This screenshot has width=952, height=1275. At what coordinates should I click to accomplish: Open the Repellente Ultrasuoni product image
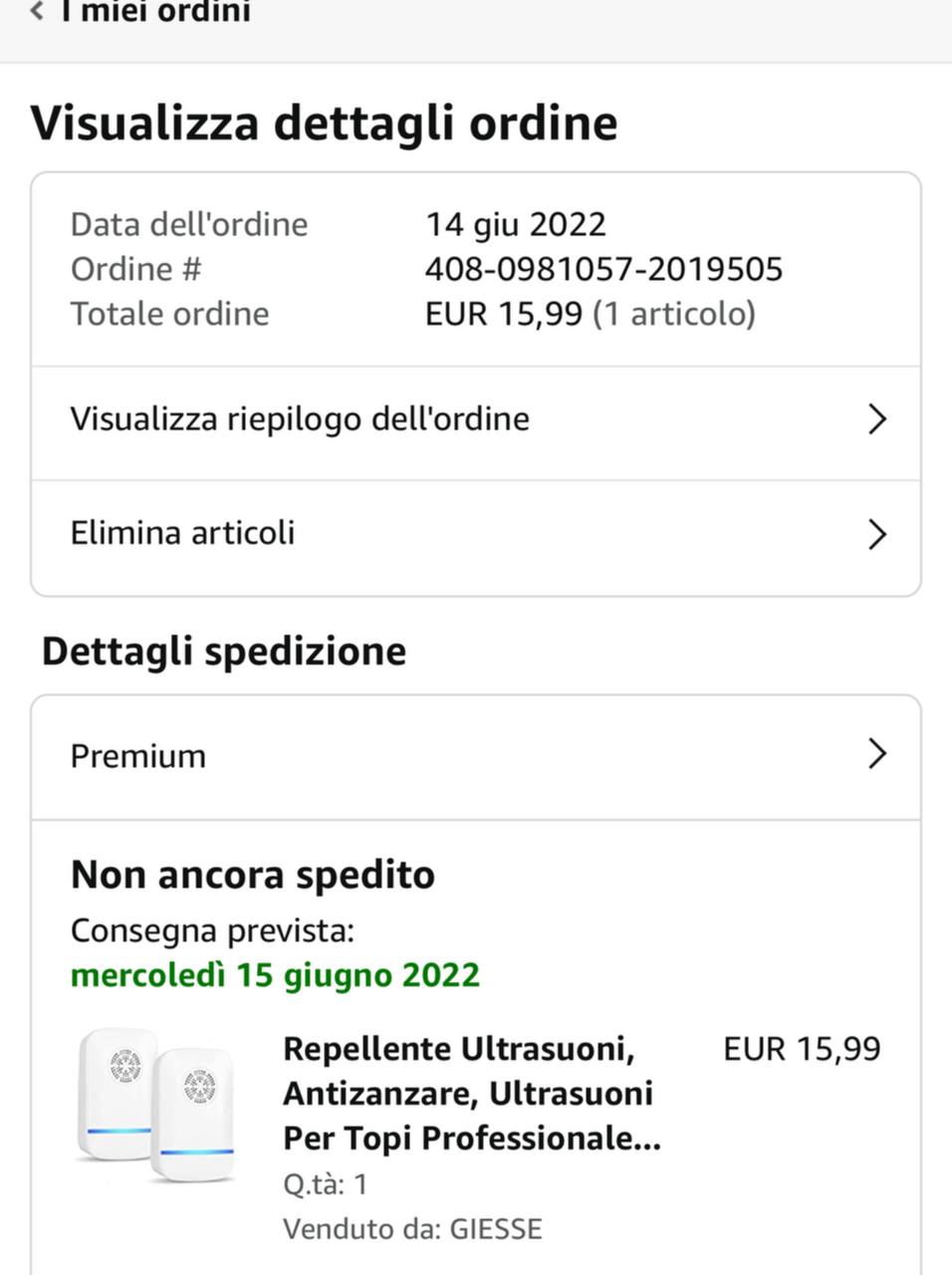pyautogui.click(x=156, y=1106)
